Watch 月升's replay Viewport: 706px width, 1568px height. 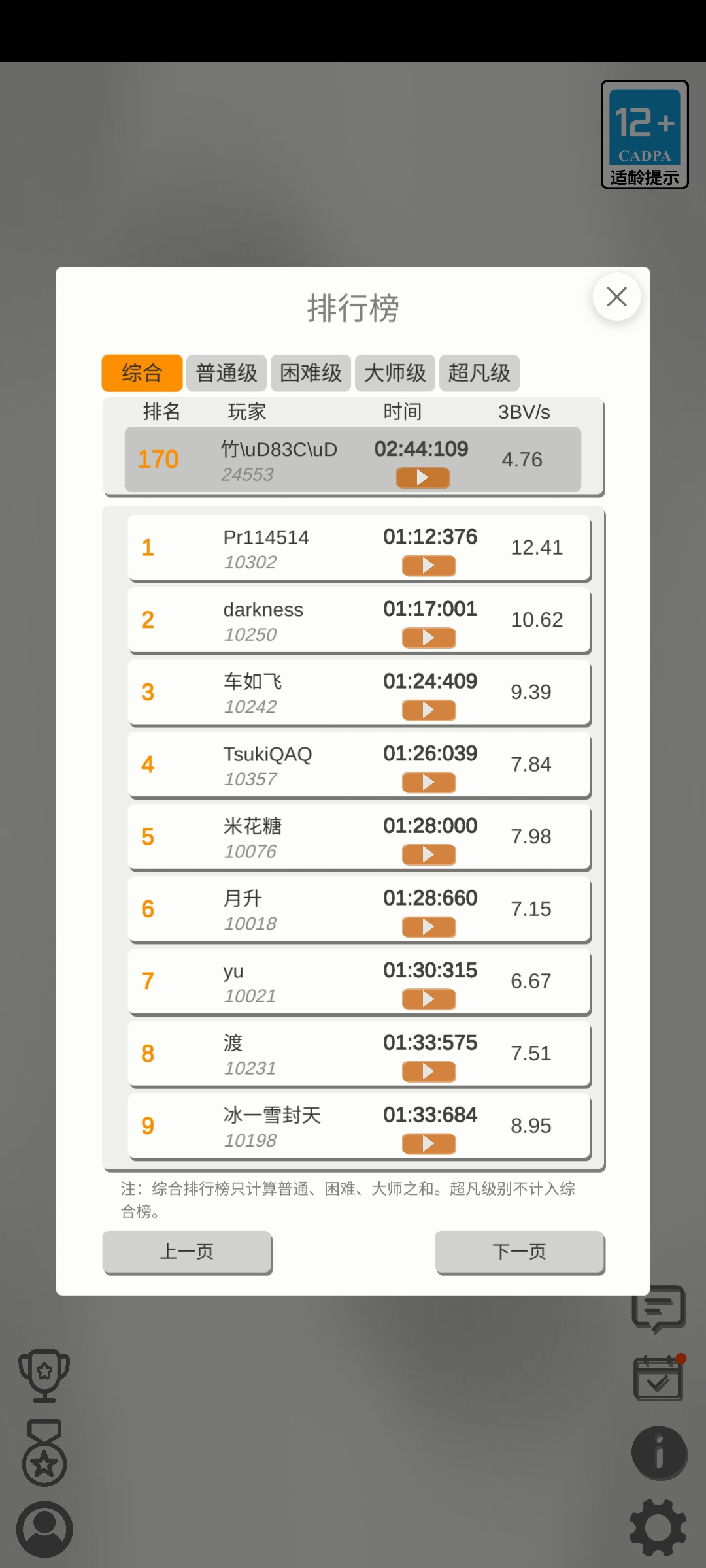(x=429, y=927)
